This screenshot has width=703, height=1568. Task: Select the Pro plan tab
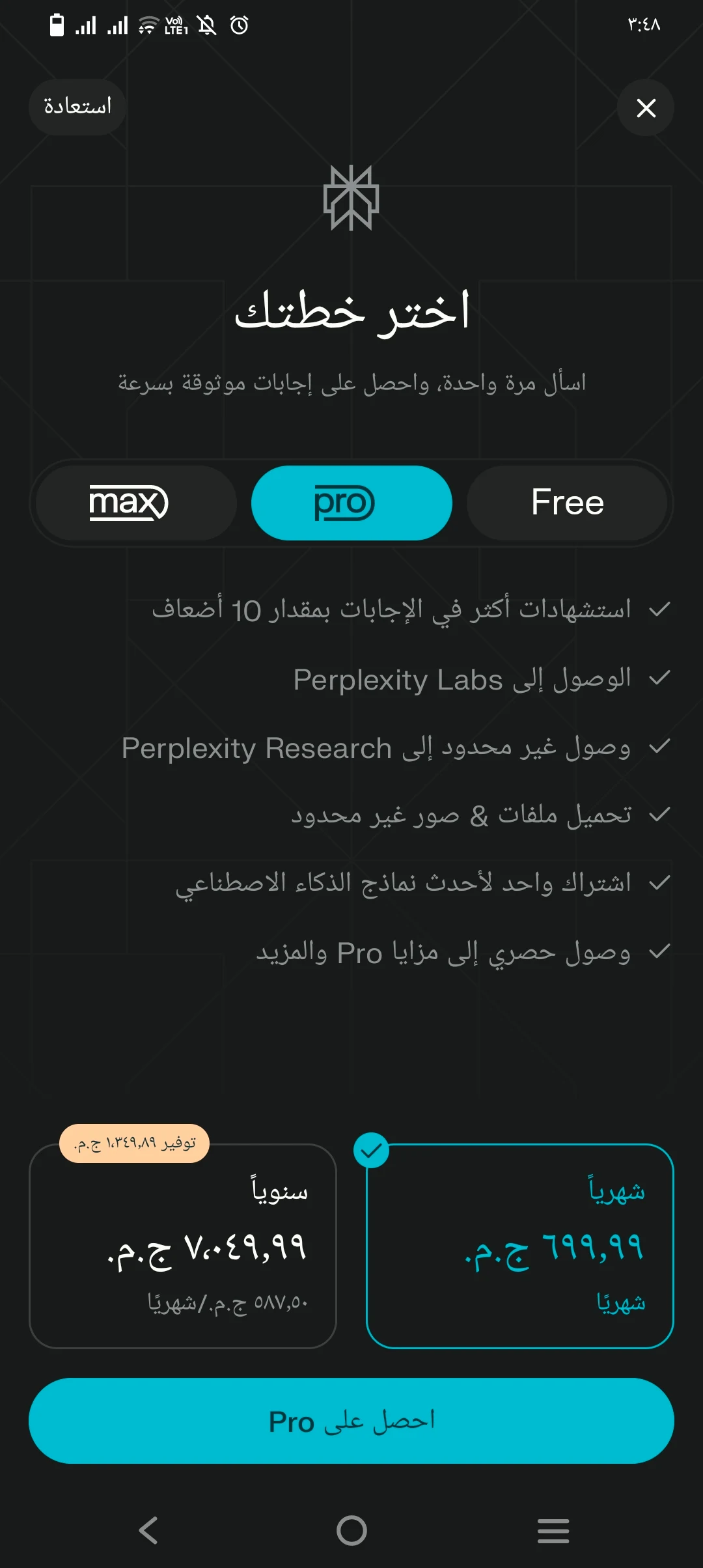click(351, 503)
